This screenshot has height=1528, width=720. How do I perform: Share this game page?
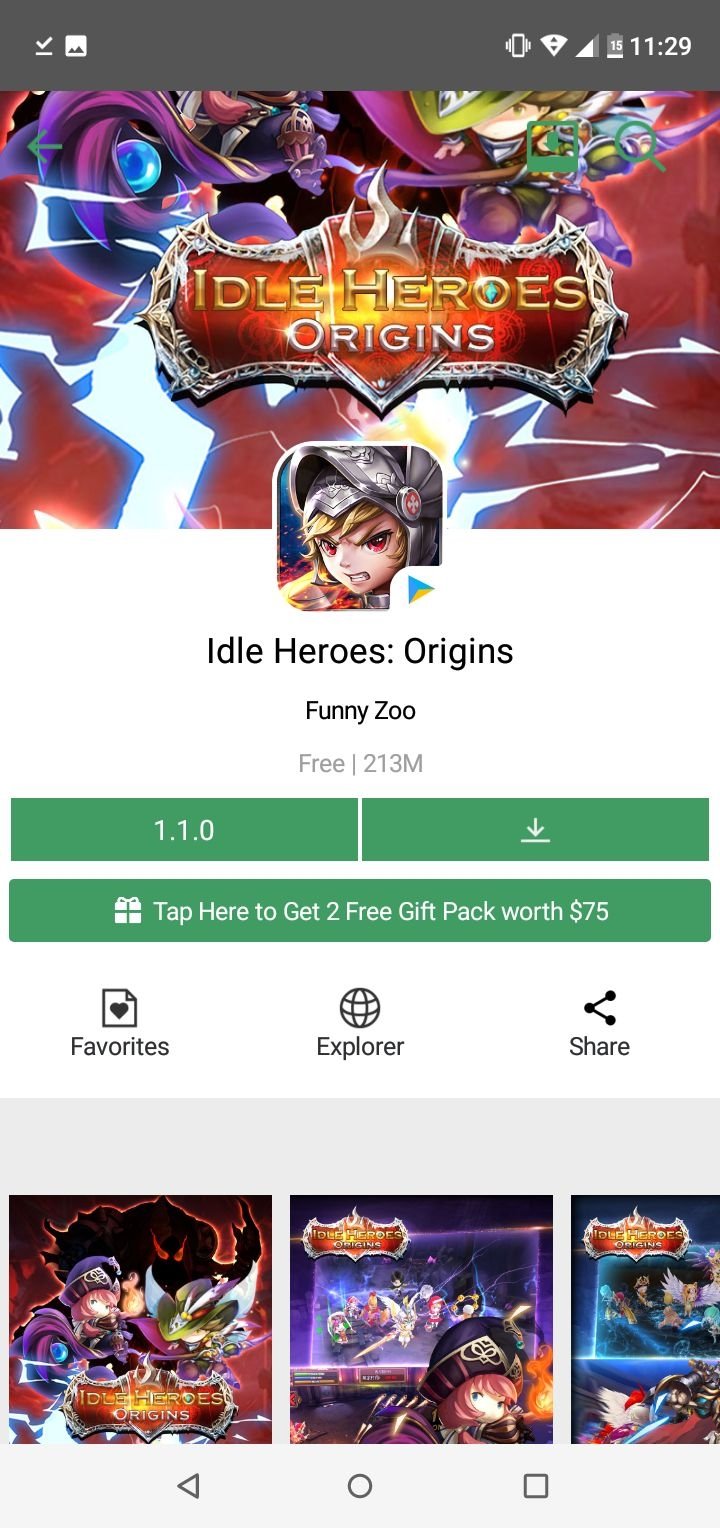(x=599, y=1023)
